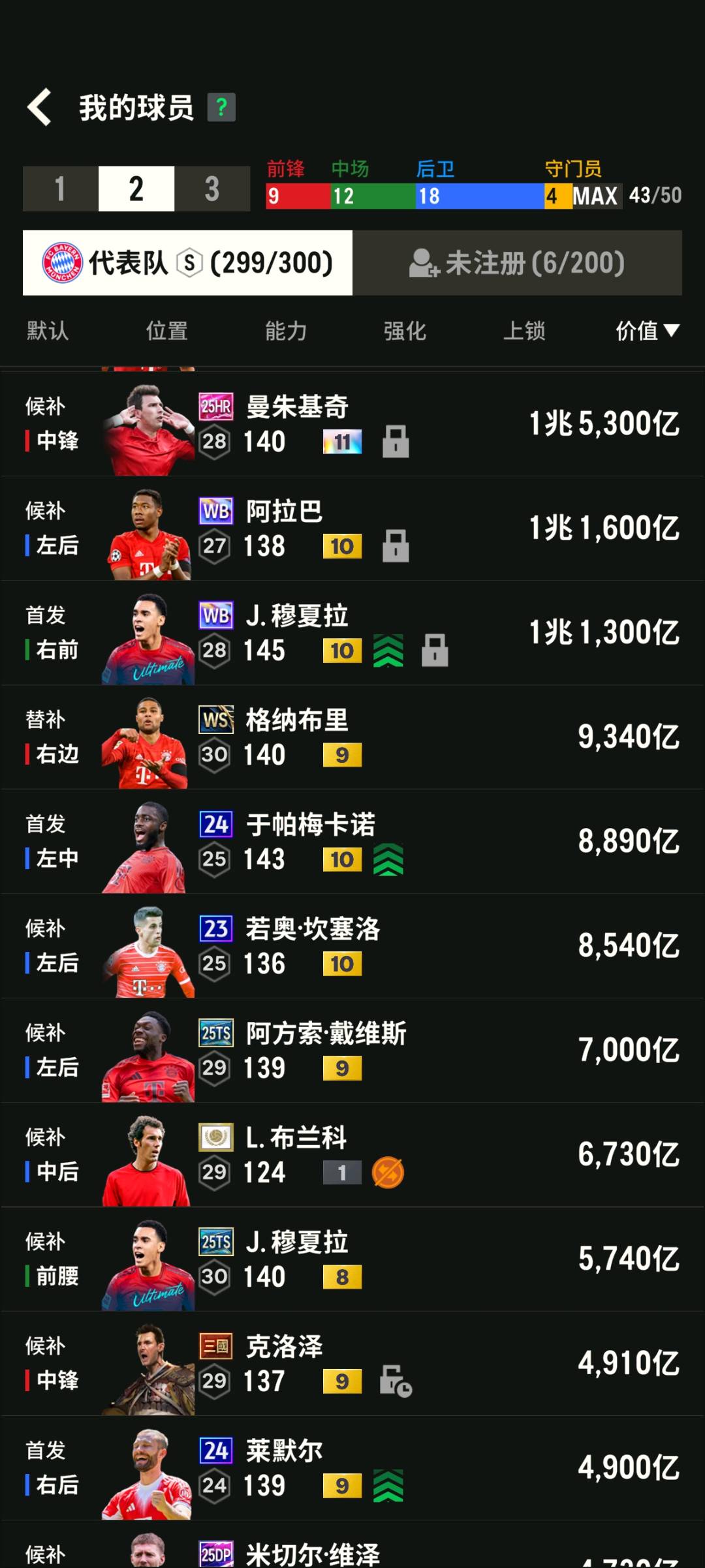Open player 曼朱基奇 details
705x1568 pixels.
[352, 424]
